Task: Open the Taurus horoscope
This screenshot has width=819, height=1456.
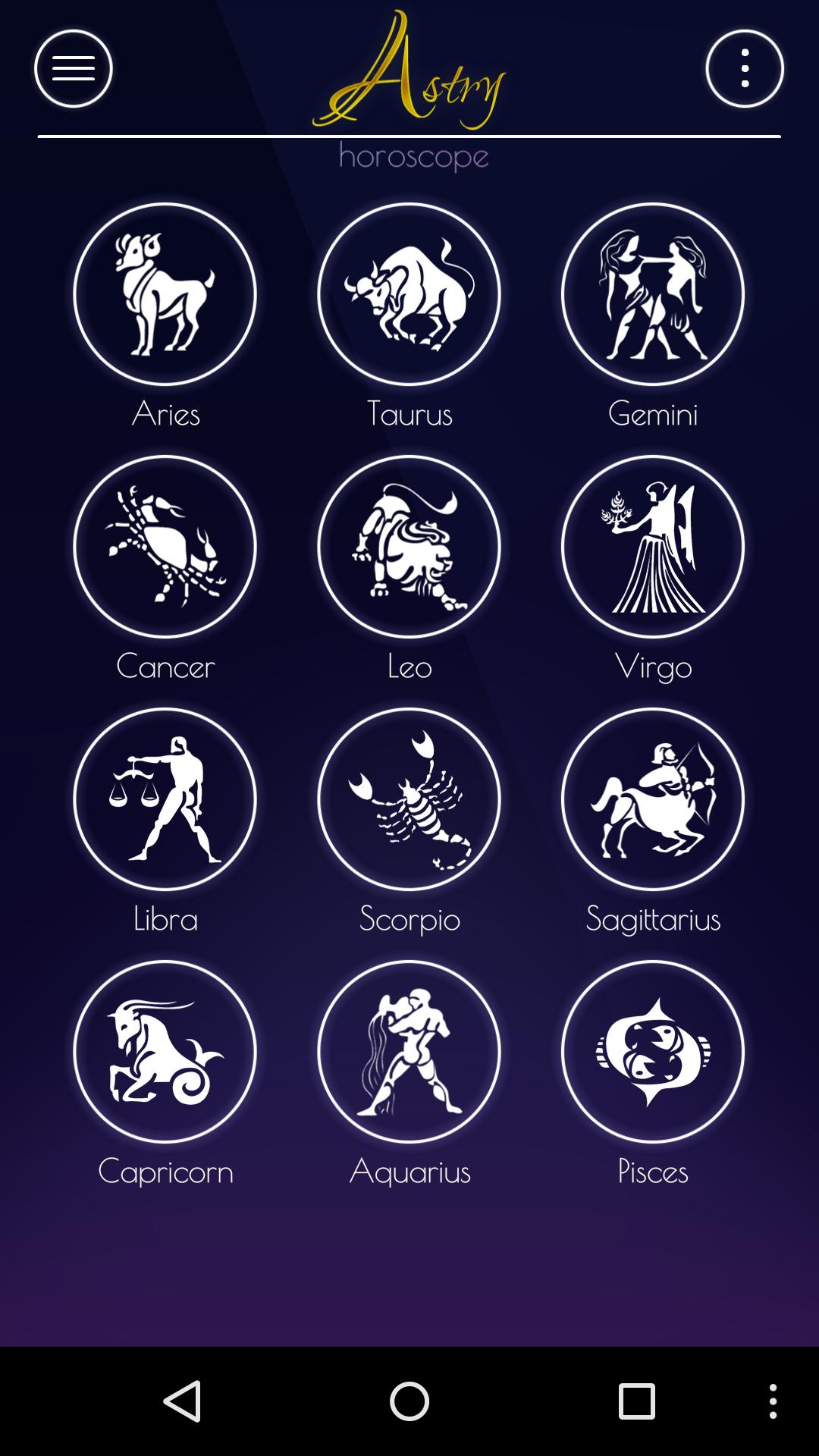Action: [x=409, y=294]
